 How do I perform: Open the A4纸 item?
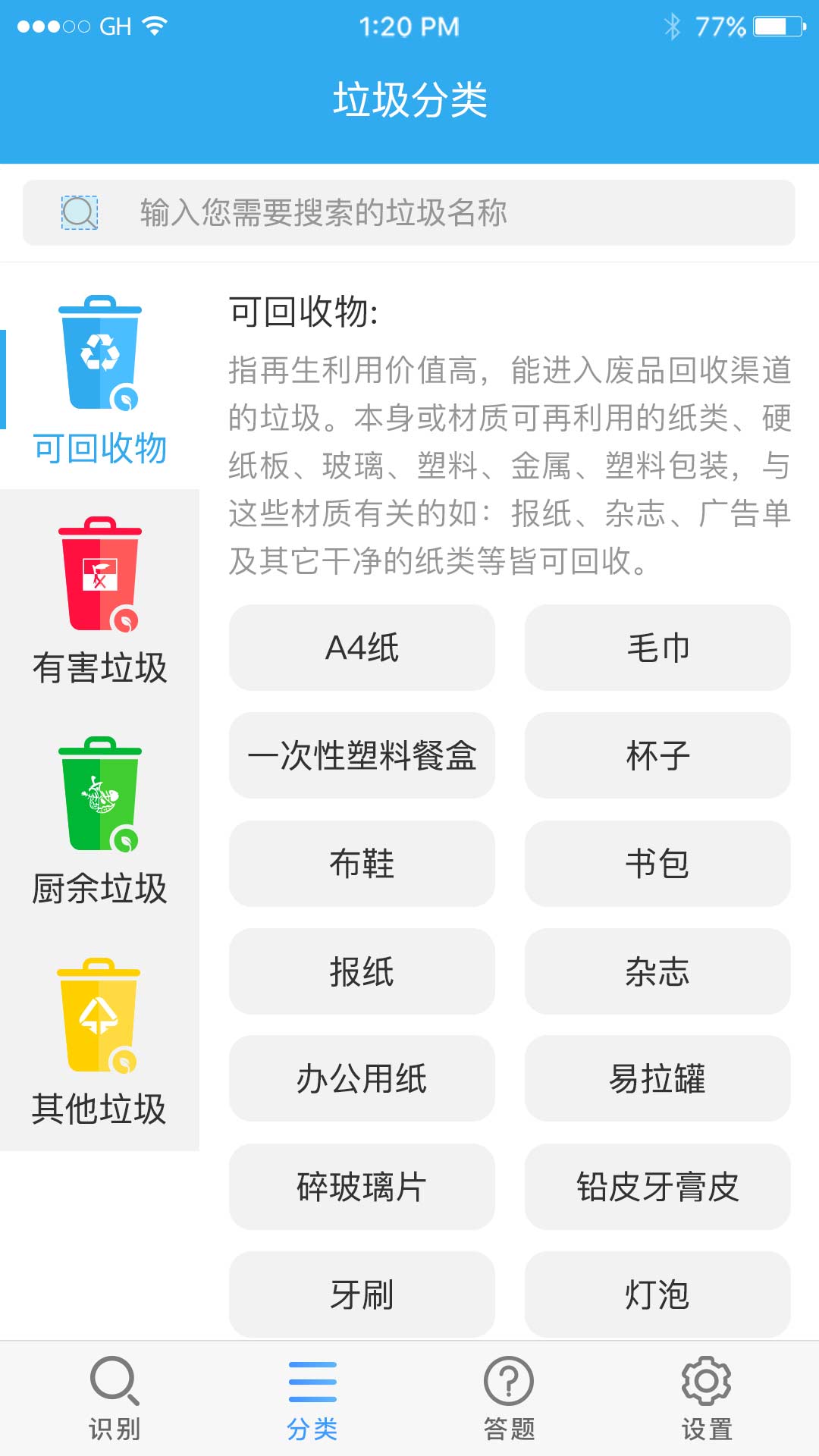coord(362,648)
